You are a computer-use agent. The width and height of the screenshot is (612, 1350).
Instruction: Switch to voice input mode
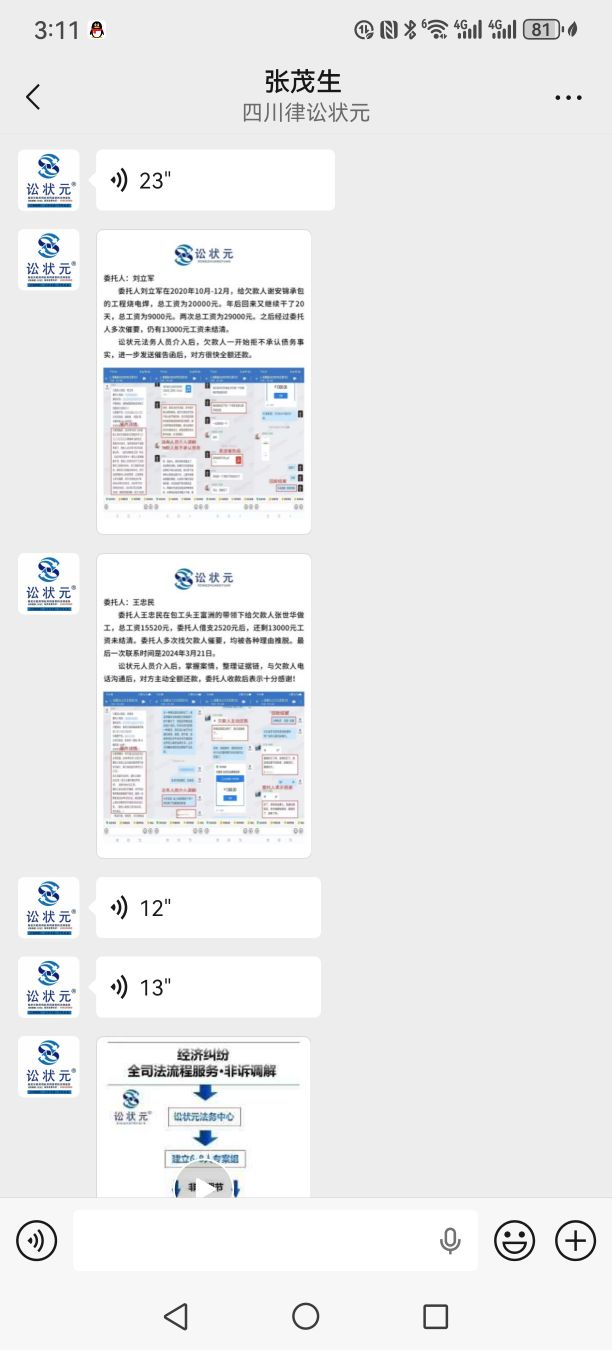pos(37,1241)
